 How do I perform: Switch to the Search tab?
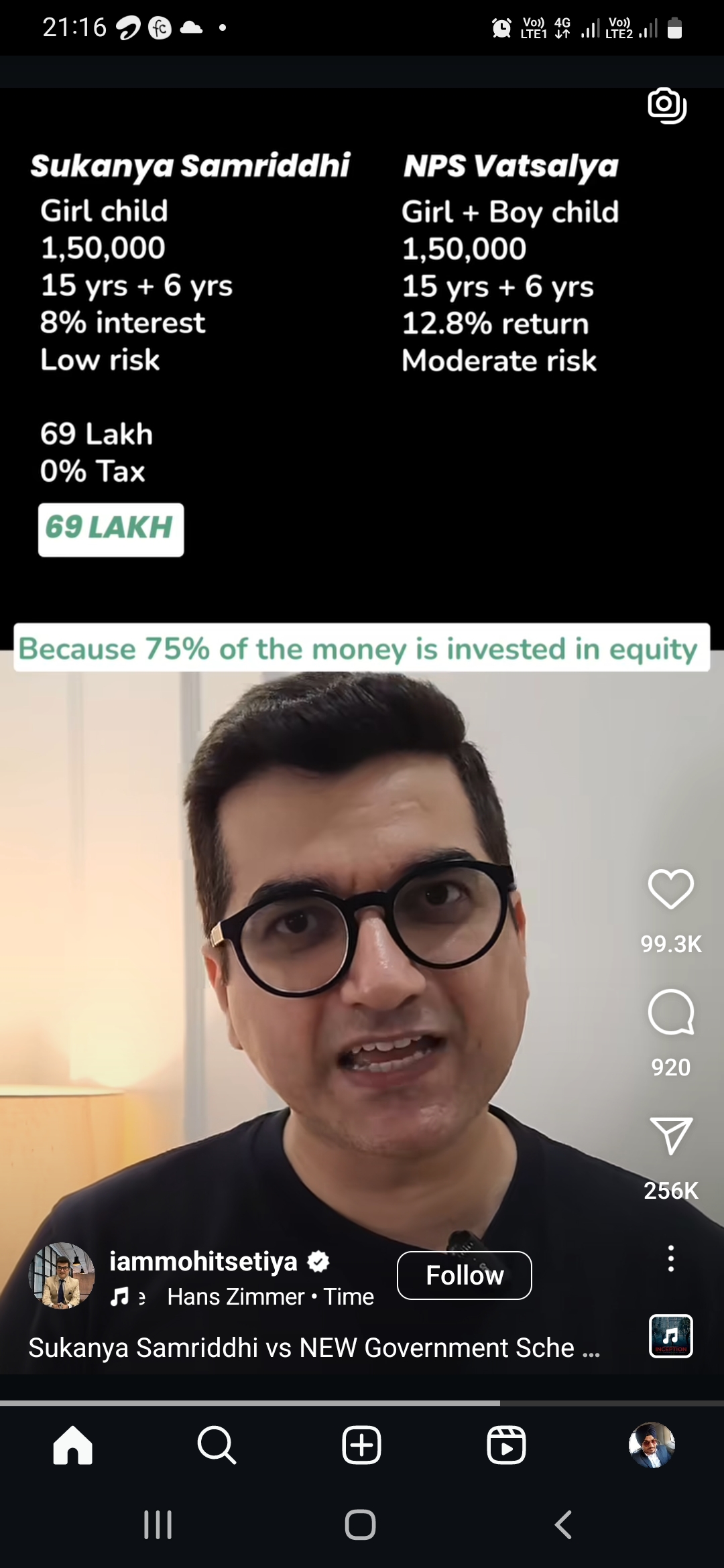(x=217, y=1445)
